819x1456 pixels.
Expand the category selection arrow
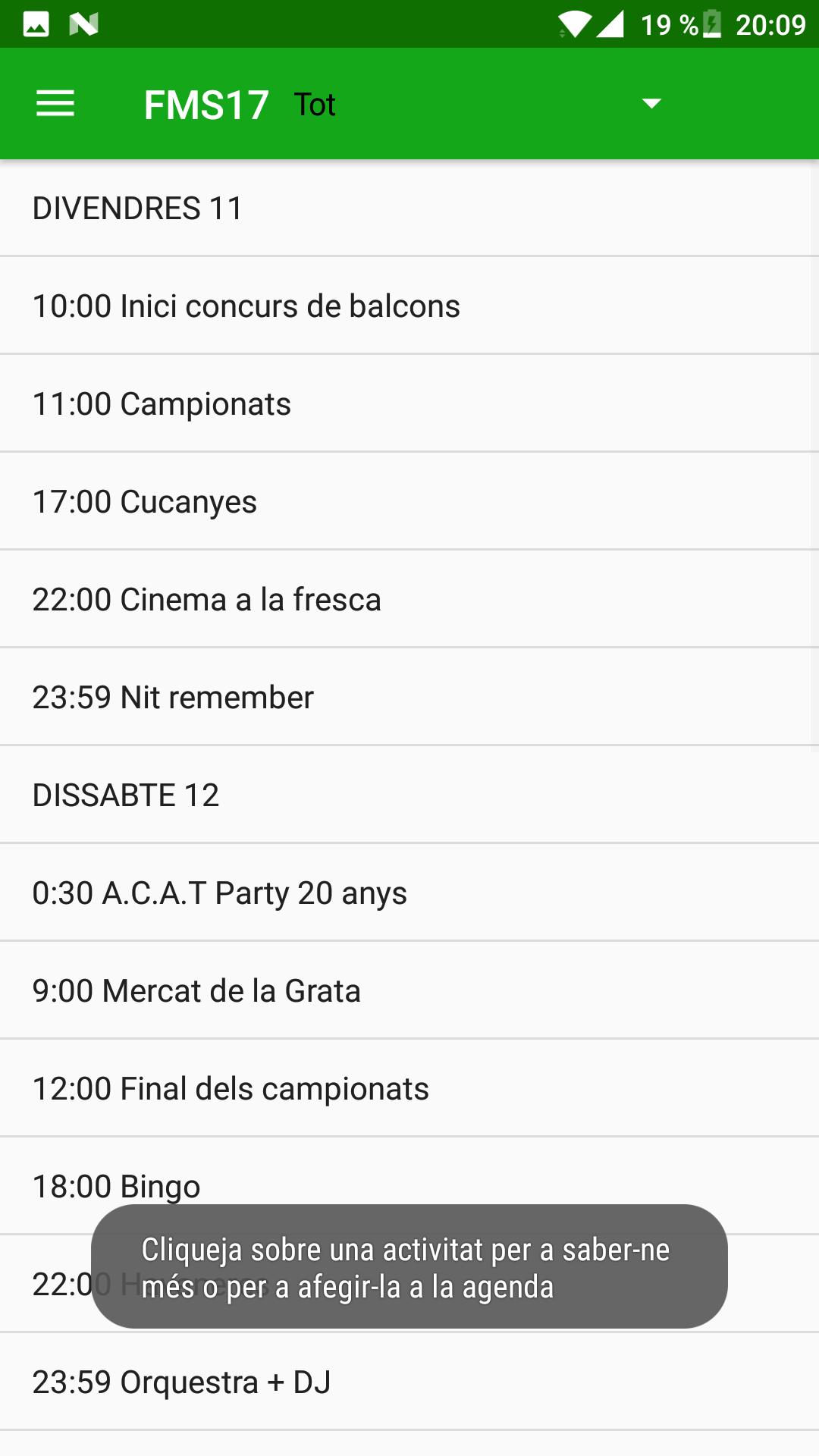click(x=651, y=104)
